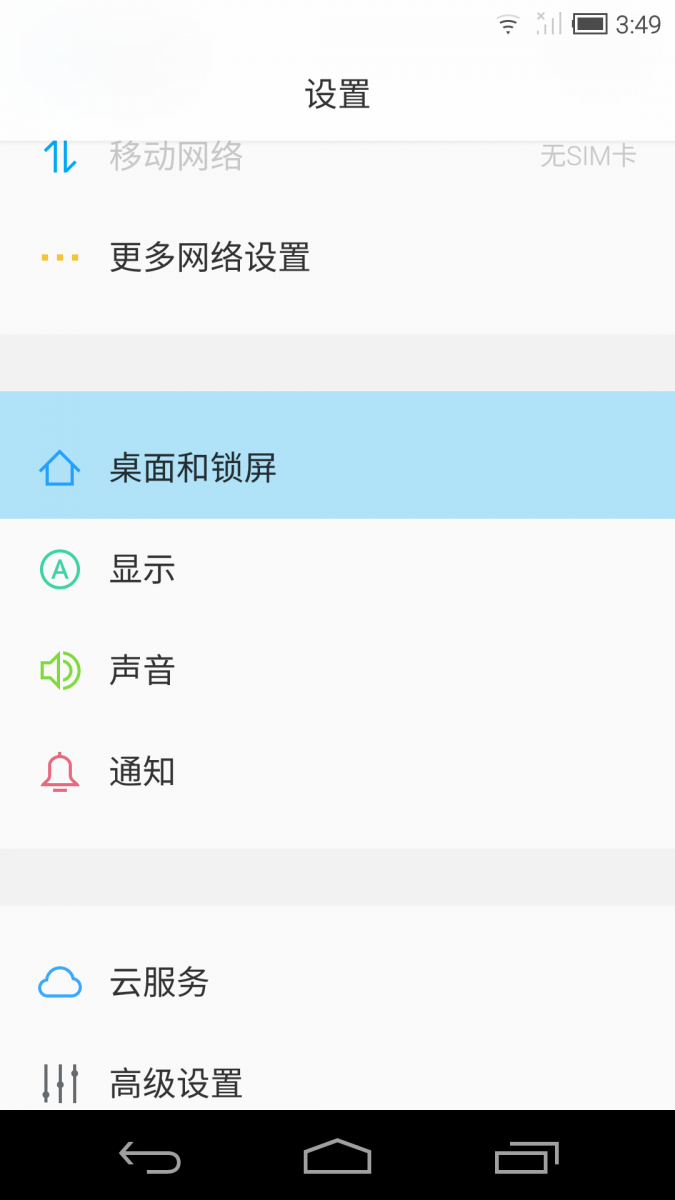Tap the system back button
The width and height of the screenshot is (675, 1200).
coord(150,1158)
